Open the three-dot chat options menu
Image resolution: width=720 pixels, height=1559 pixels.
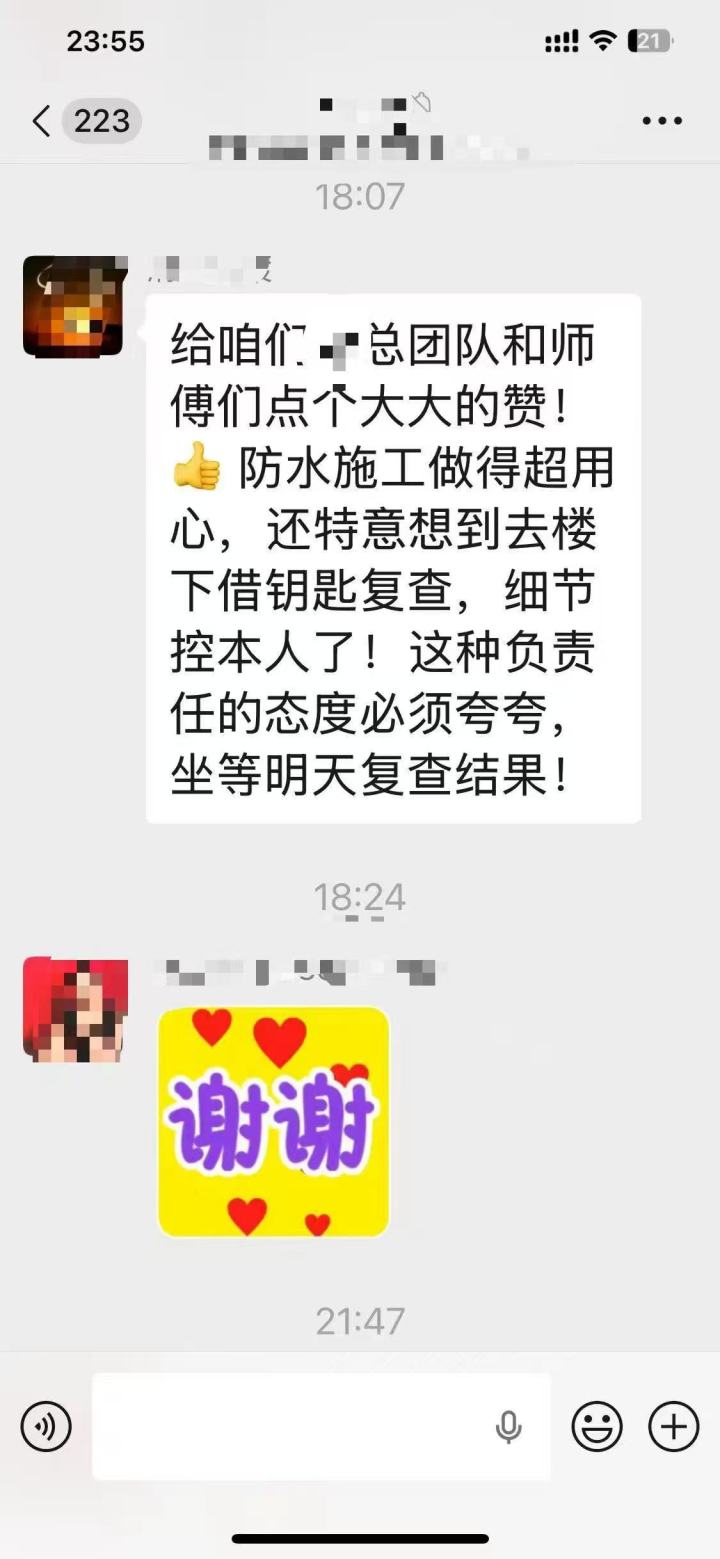coord(662,121)
